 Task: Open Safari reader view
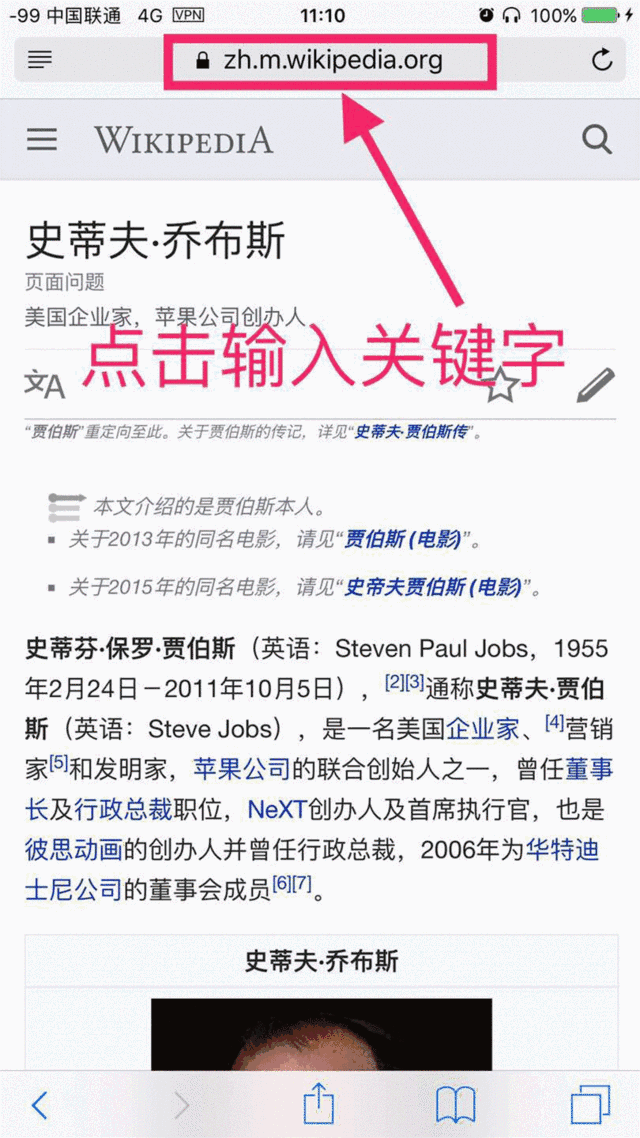coord(40,60)
